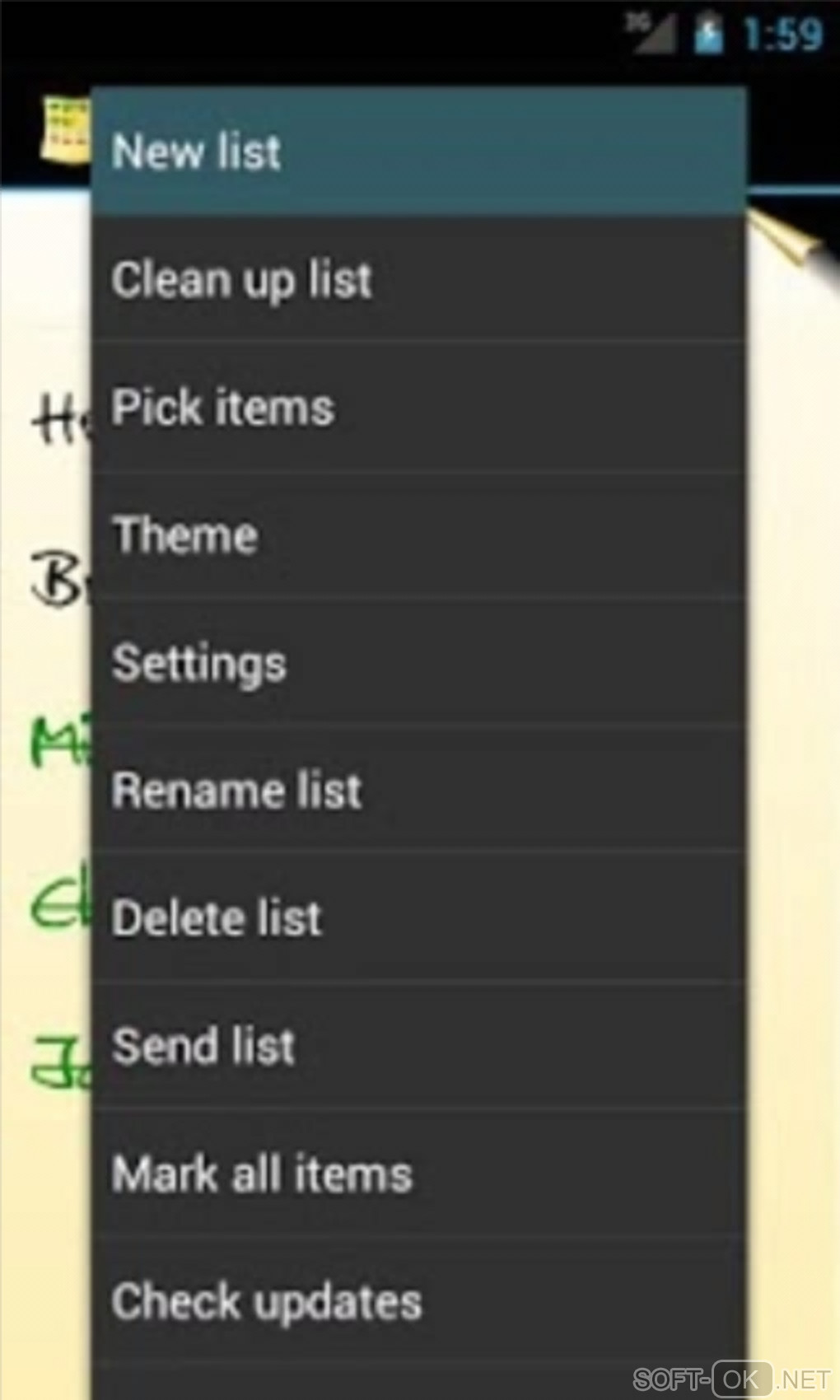This screenshot has height=1400, width=840.
Task: Select Rename list
Action: click(418, 791)
